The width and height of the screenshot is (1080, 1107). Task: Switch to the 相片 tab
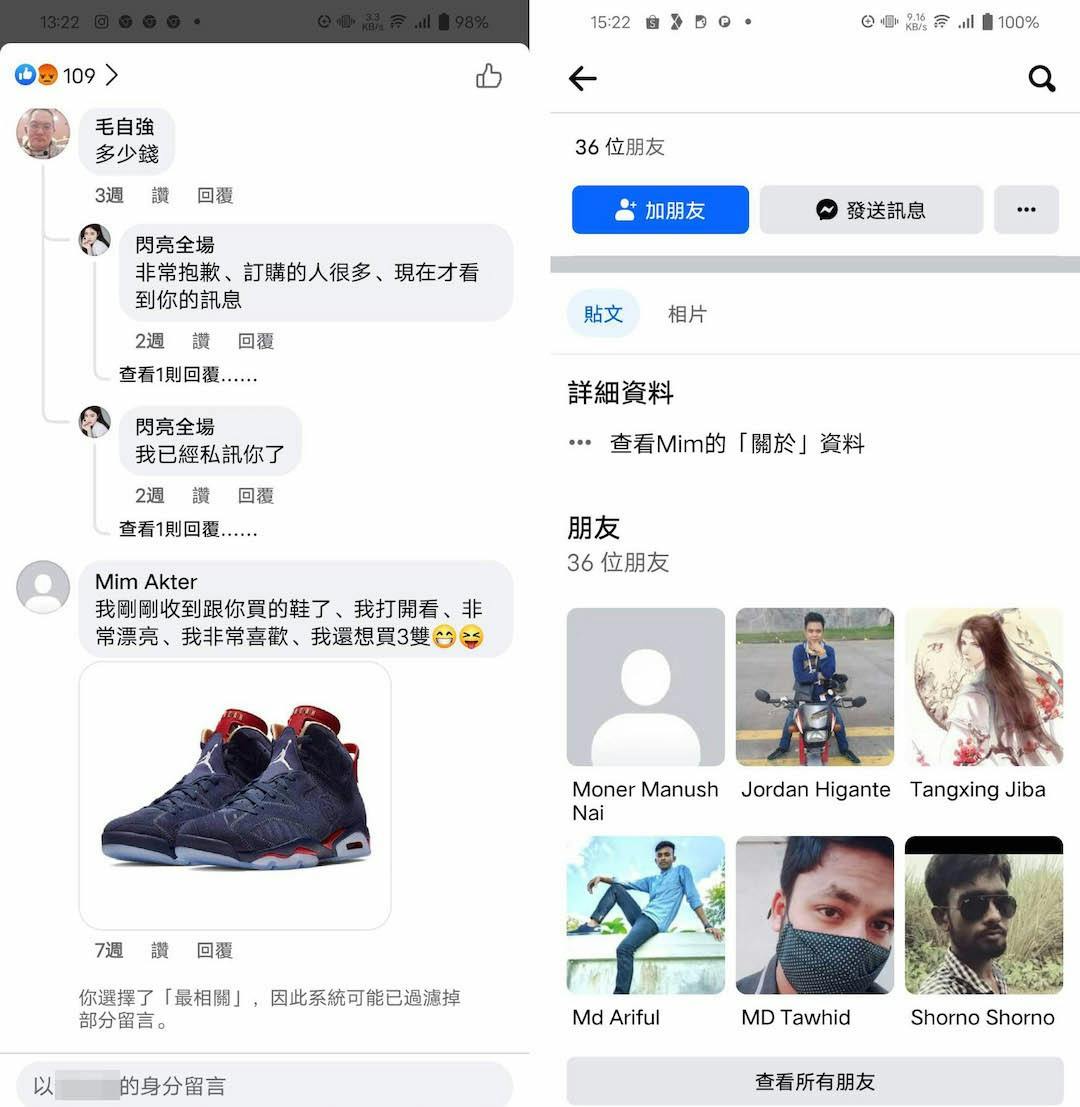[x=687, y=314]
